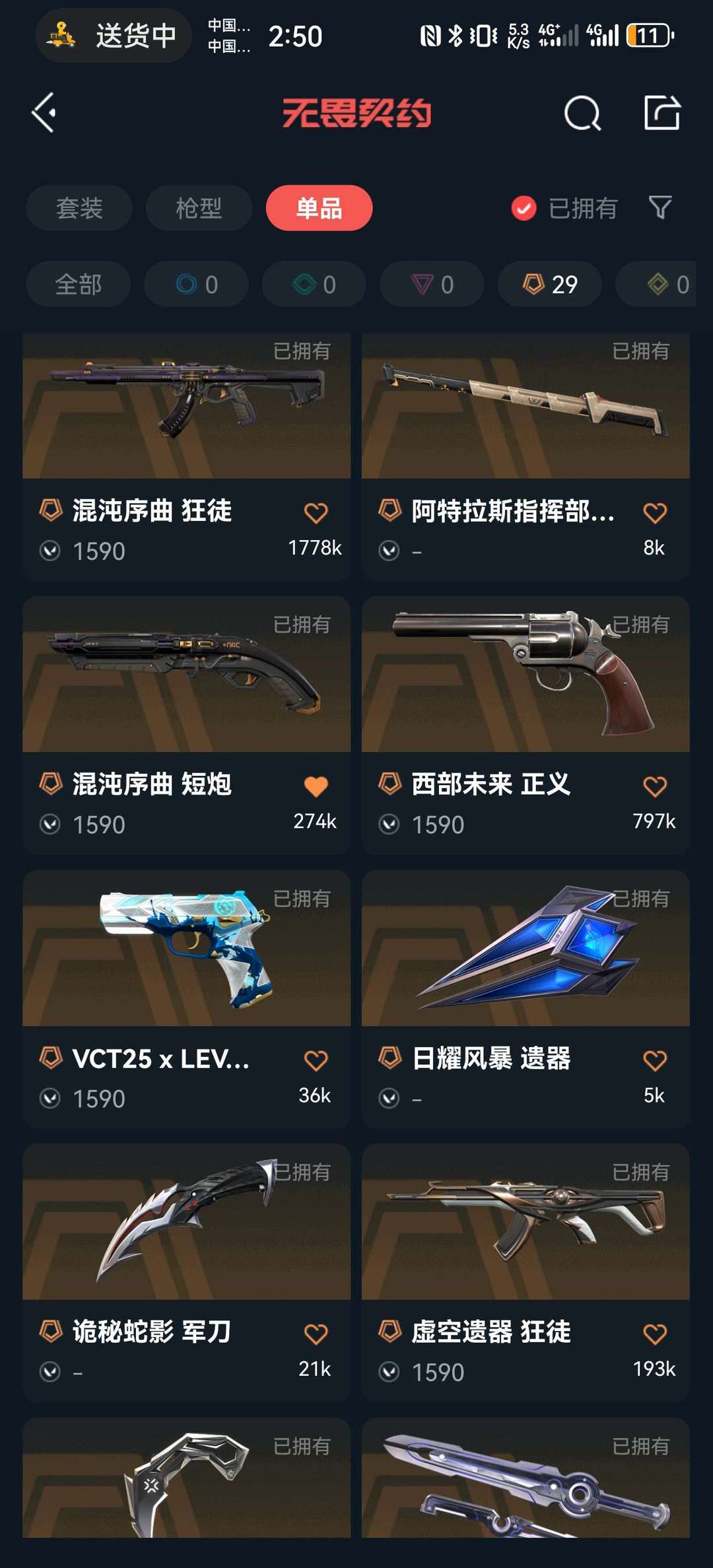
Task: Switch to the 枪型 tab
Action: click(199, 209)
